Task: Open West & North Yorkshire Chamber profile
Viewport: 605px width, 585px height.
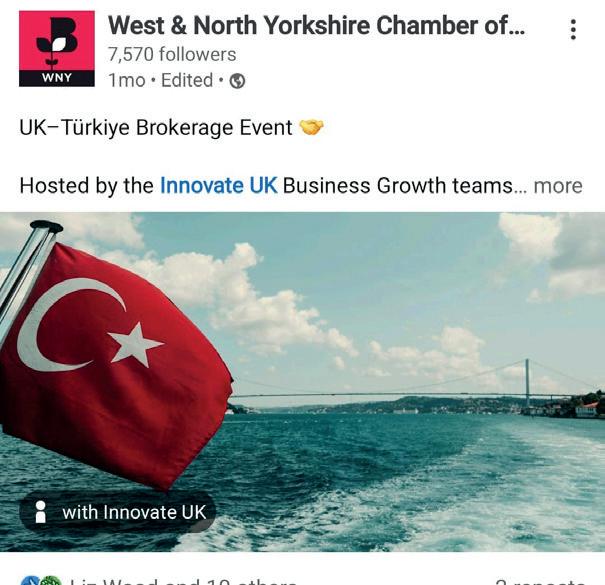Action: click(x=315, y=25)
